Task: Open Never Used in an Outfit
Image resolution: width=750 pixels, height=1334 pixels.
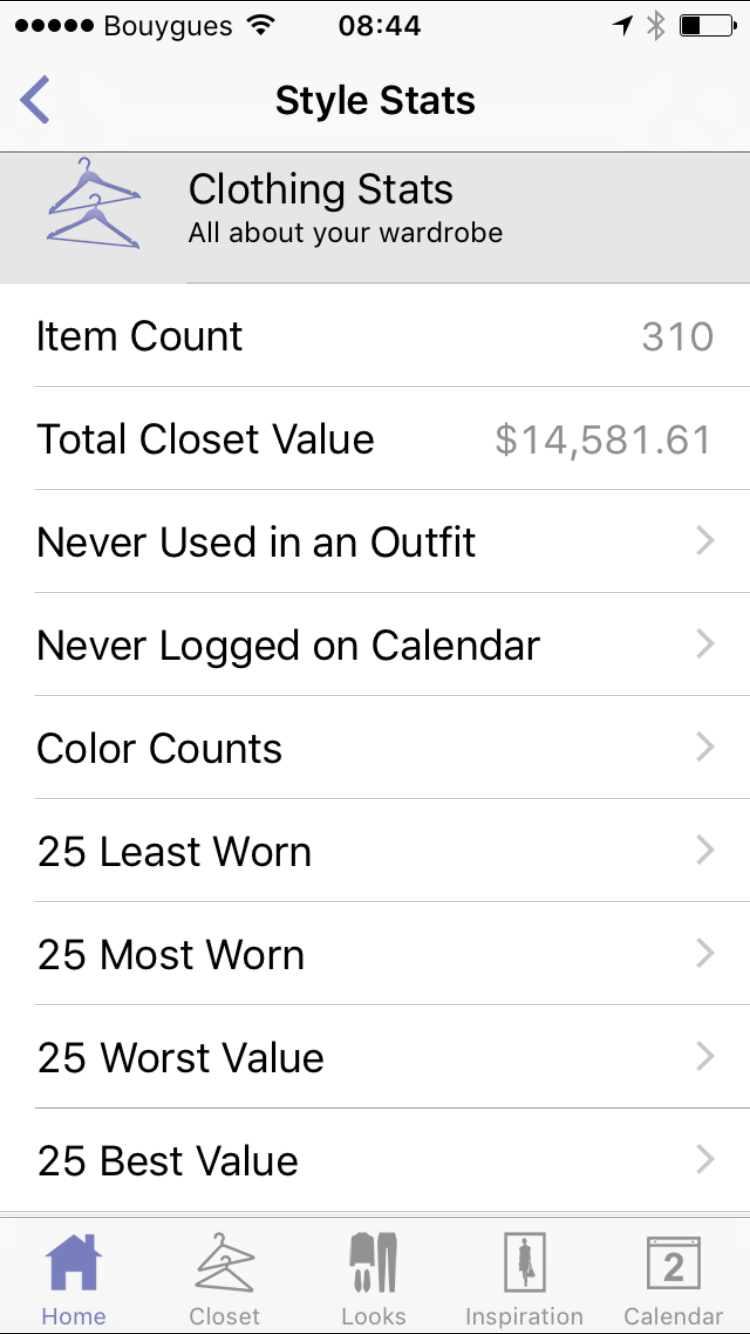Action: pos(375,542)
